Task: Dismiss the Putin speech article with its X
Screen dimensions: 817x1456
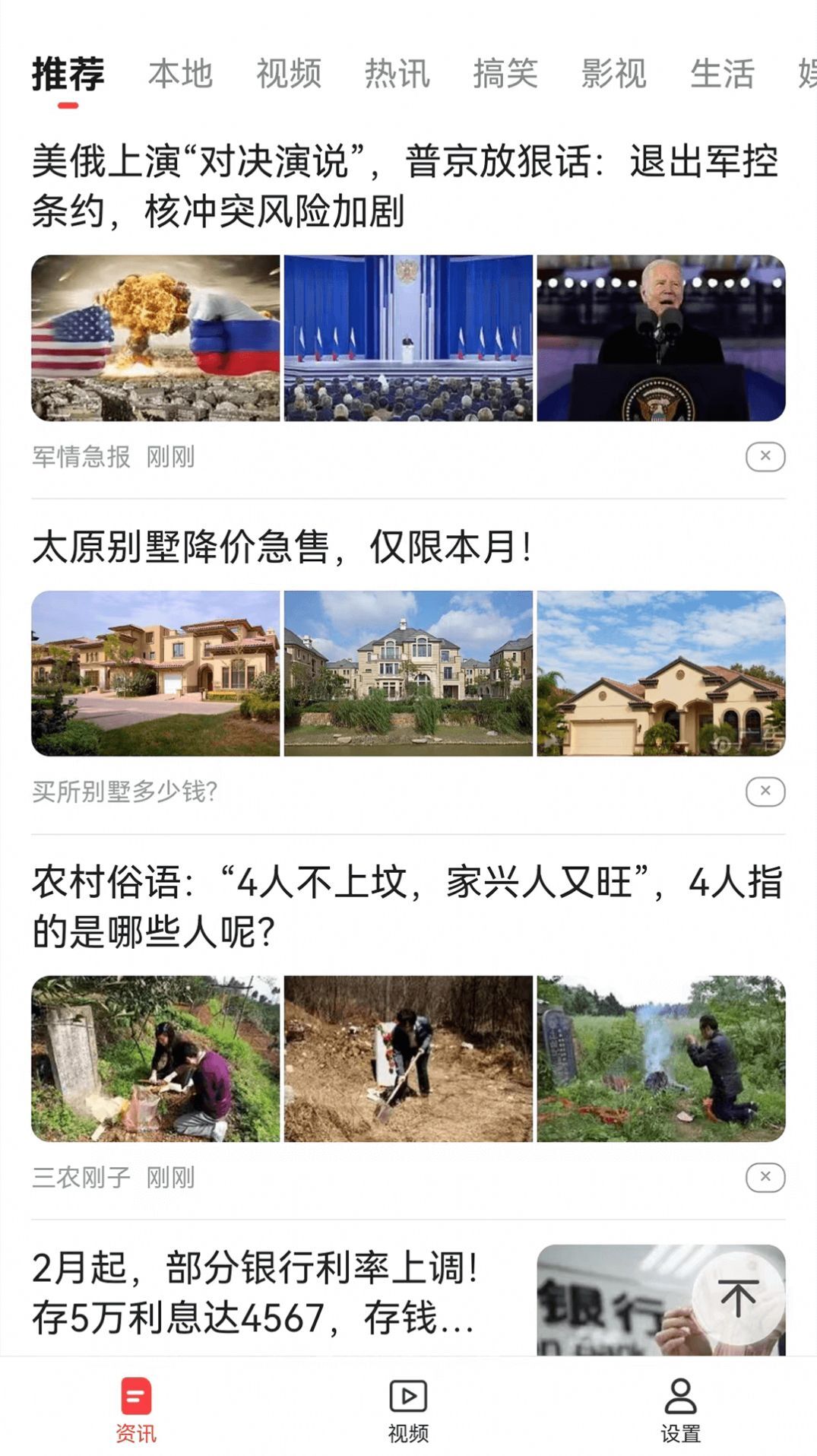Action: coord(765,455)
